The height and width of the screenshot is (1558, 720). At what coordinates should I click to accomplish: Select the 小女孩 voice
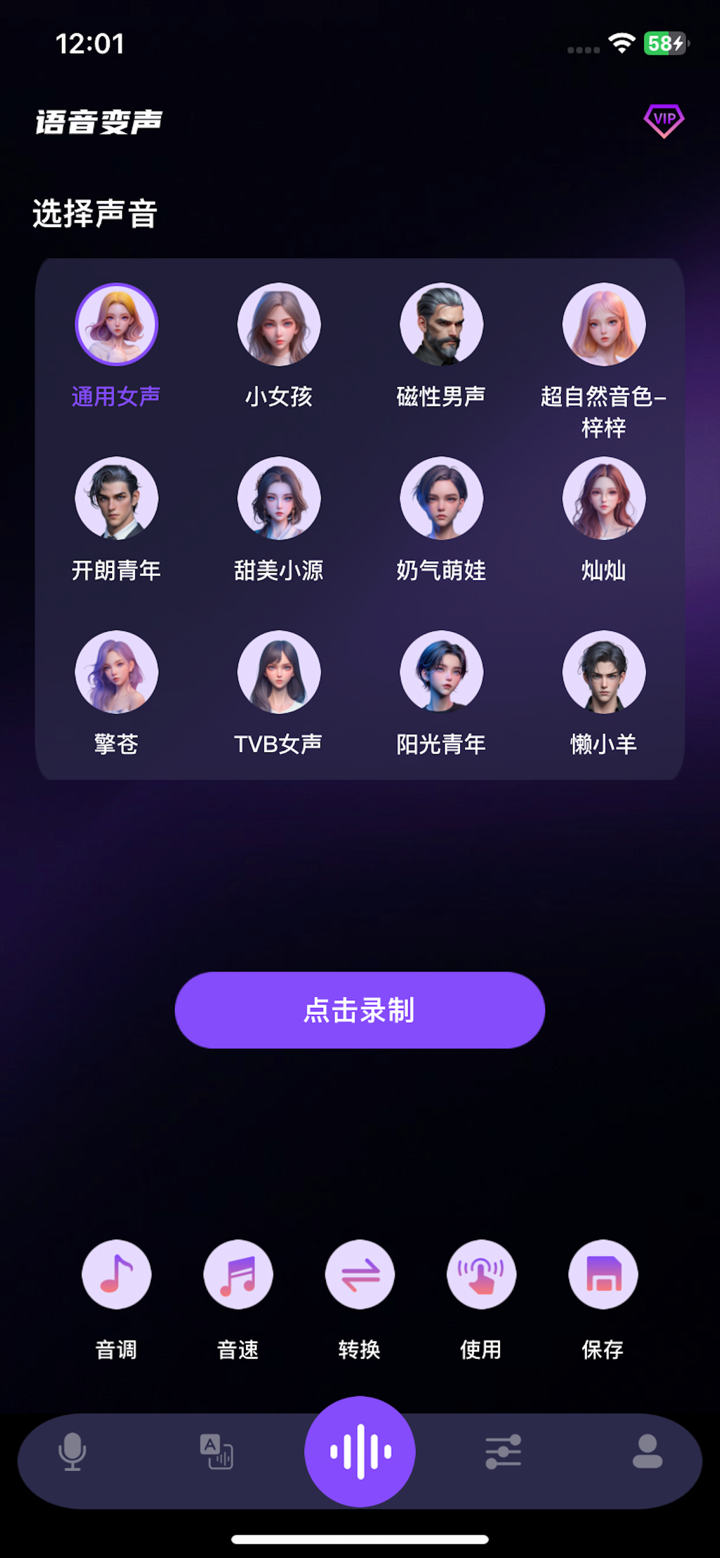coord(279,324)
